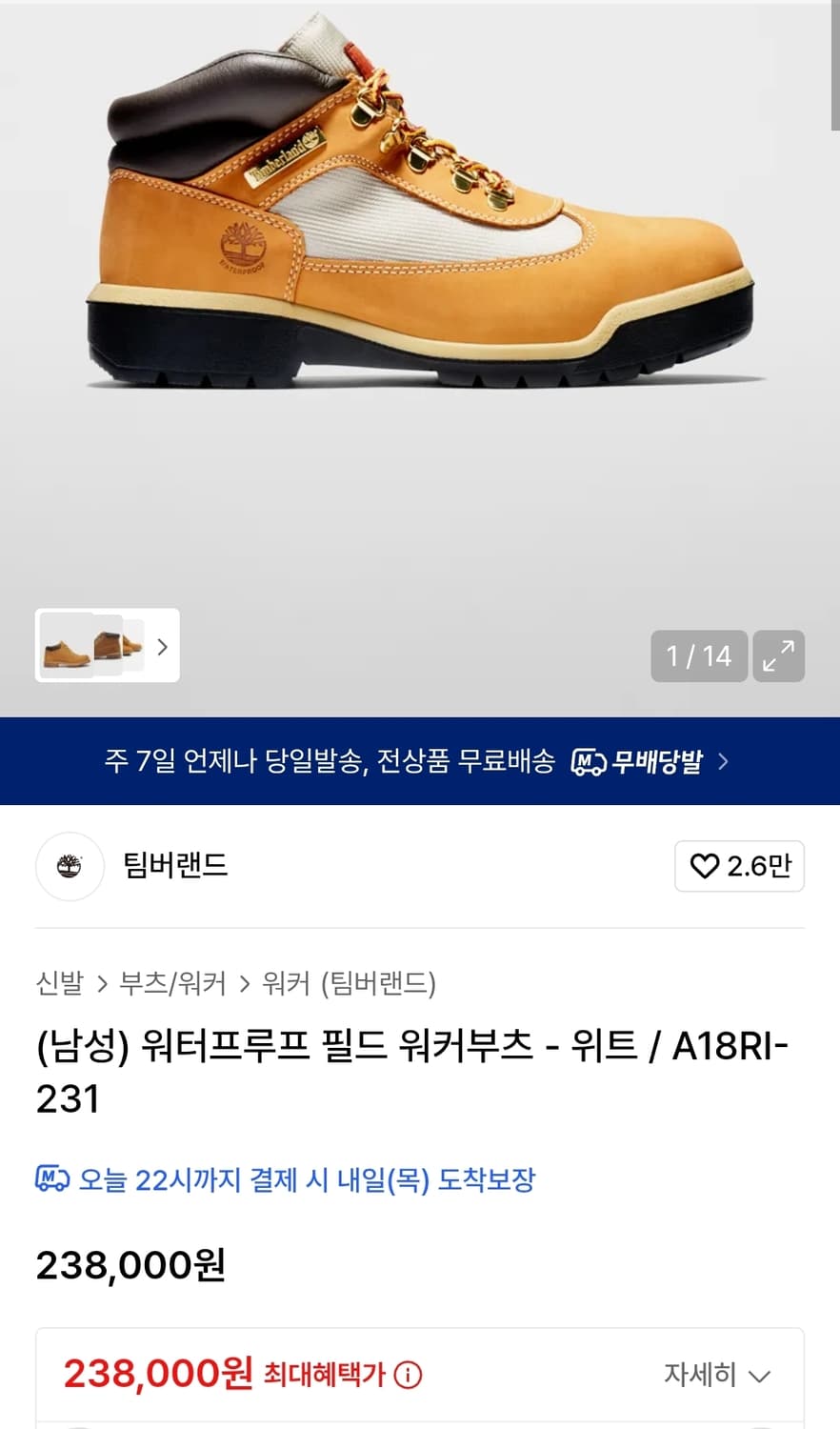Open the 신발 category breadcrumb
The image size is (840, 1429).
(59, 983)
